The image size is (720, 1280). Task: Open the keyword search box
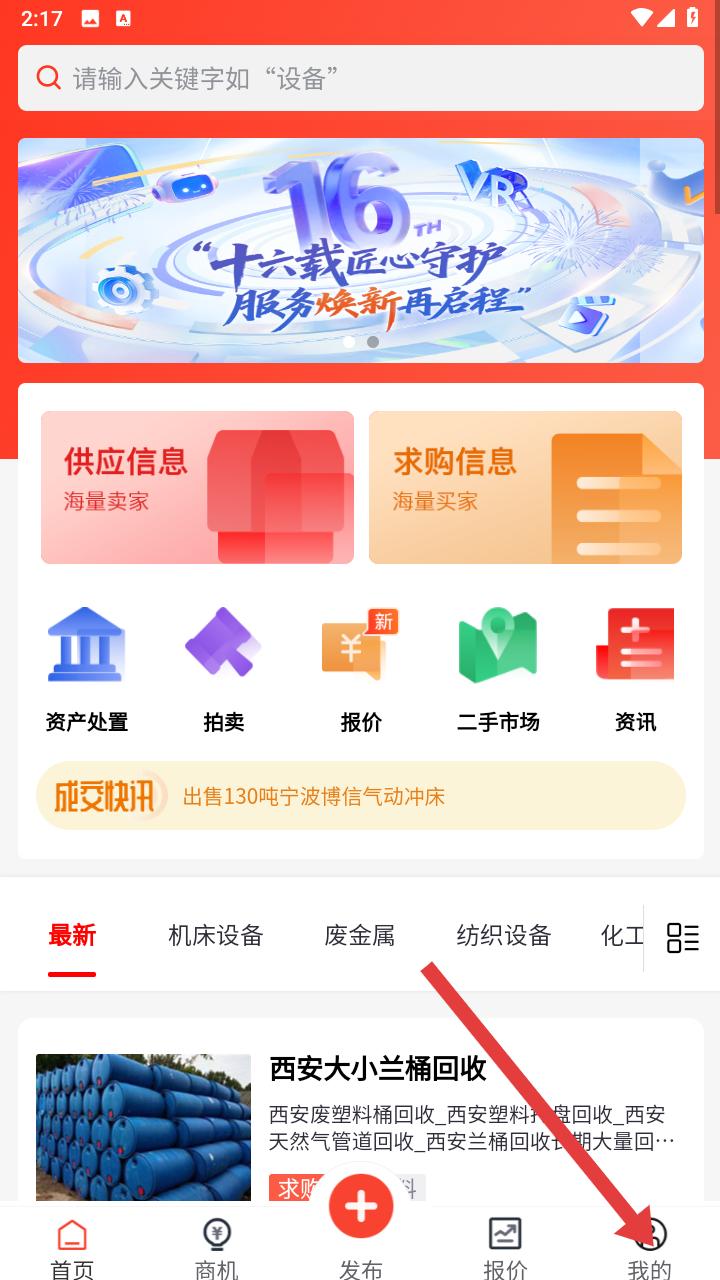[x=360, y=78]
